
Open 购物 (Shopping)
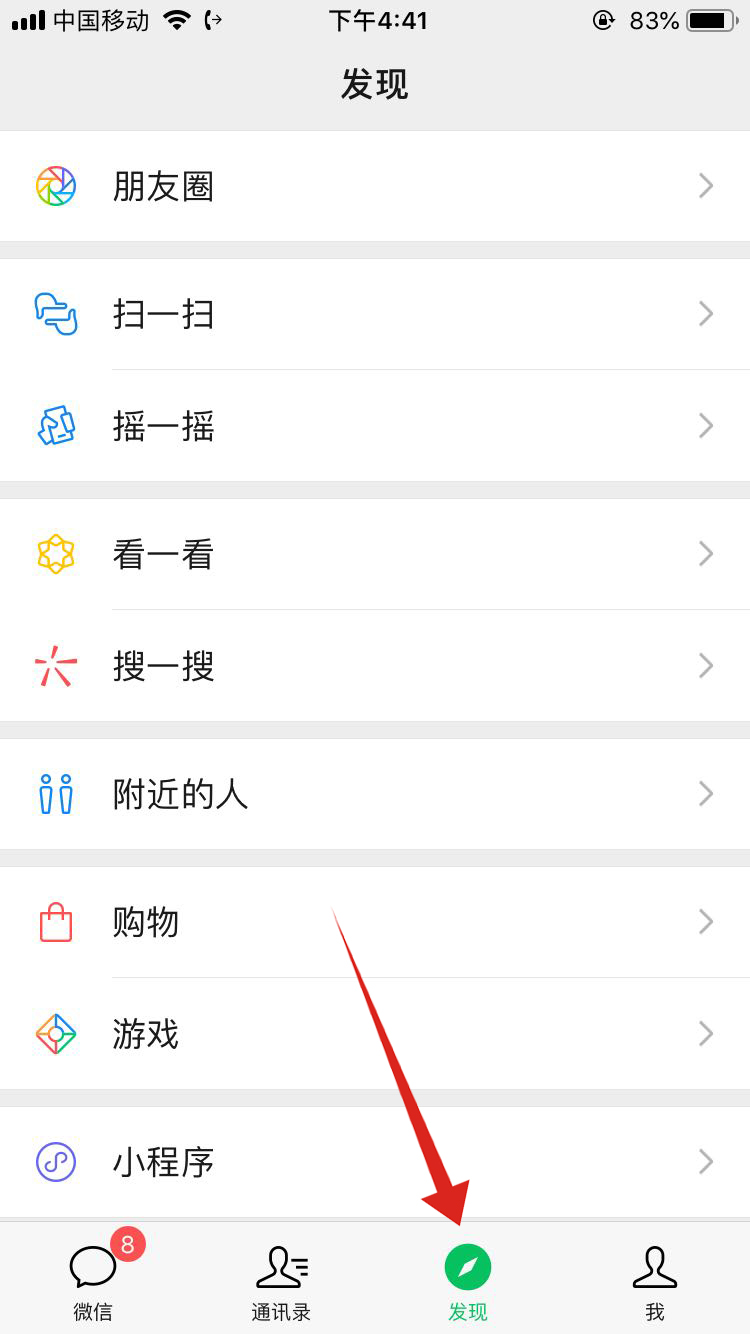coord(375,922)
